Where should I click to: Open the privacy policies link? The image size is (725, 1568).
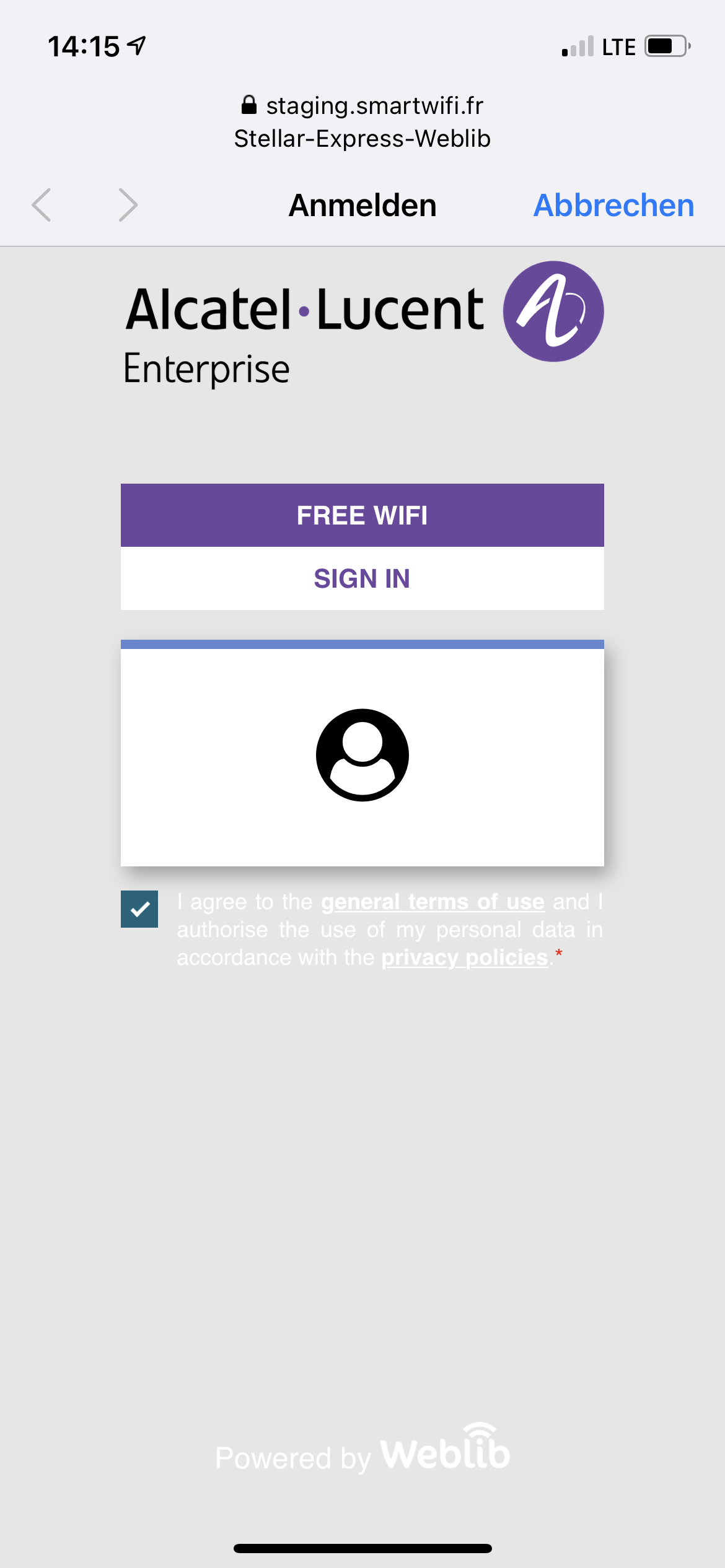[x=464, y=957]
